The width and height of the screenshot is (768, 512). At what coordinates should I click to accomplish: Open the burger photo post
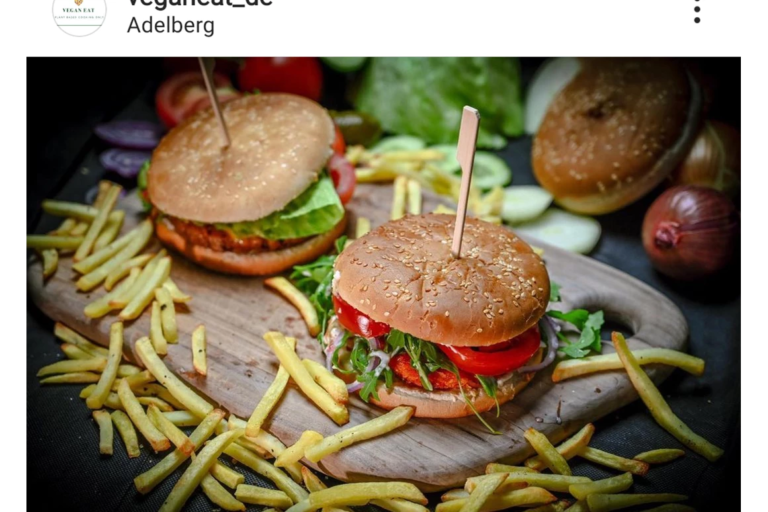click(x=384, y=285)
